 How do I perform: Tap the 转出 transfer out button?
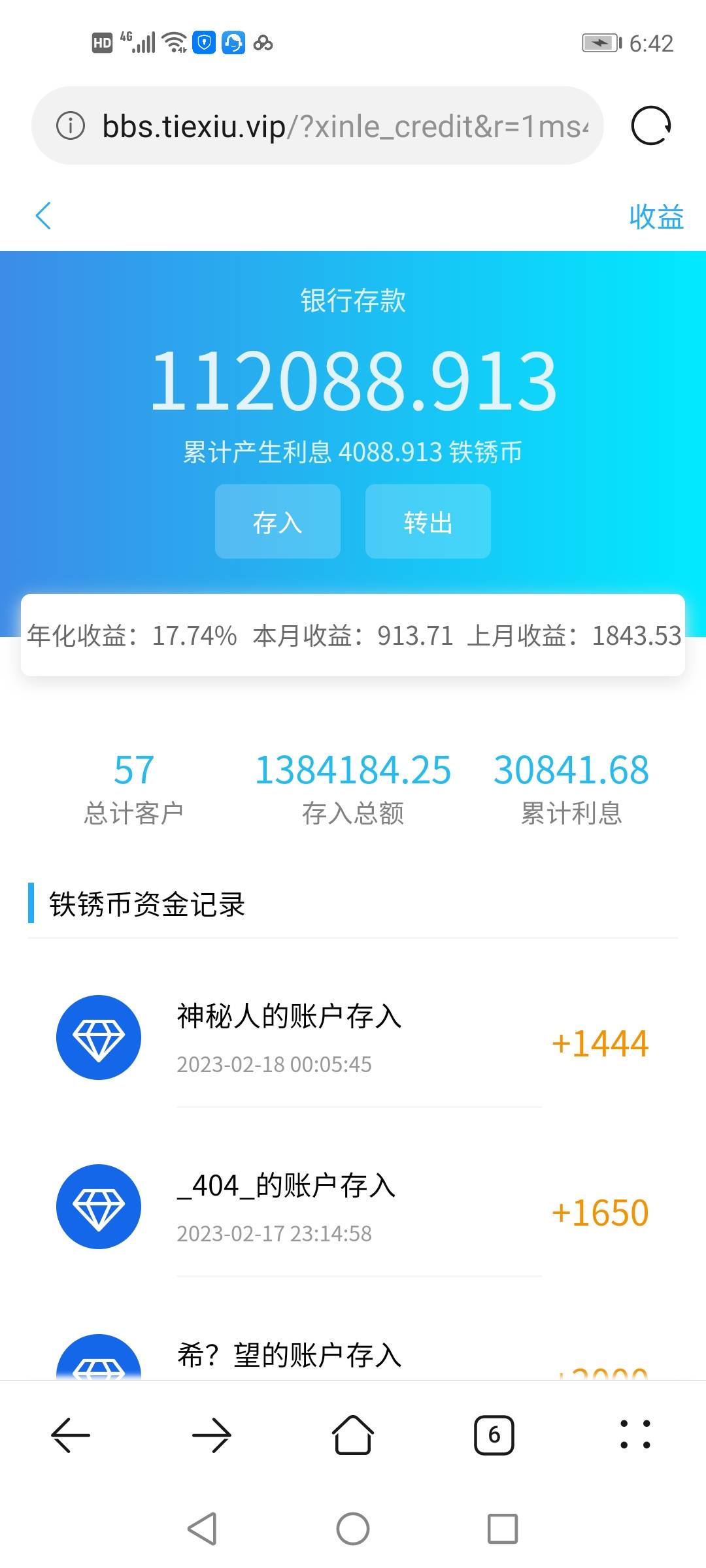coord(428,522)
